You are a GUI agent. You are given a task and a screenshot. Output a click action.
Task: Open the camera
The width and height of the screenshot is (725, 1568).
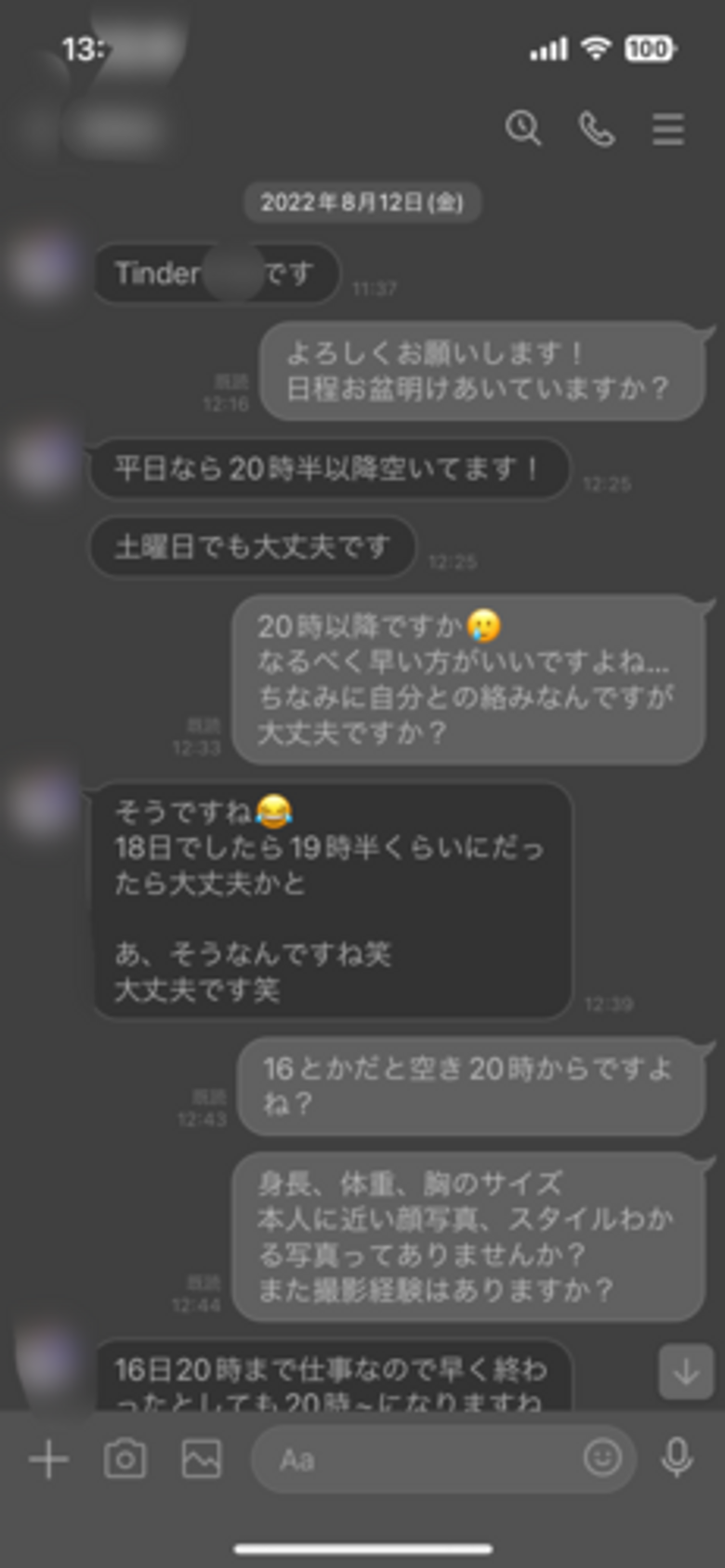point(125,1459)
